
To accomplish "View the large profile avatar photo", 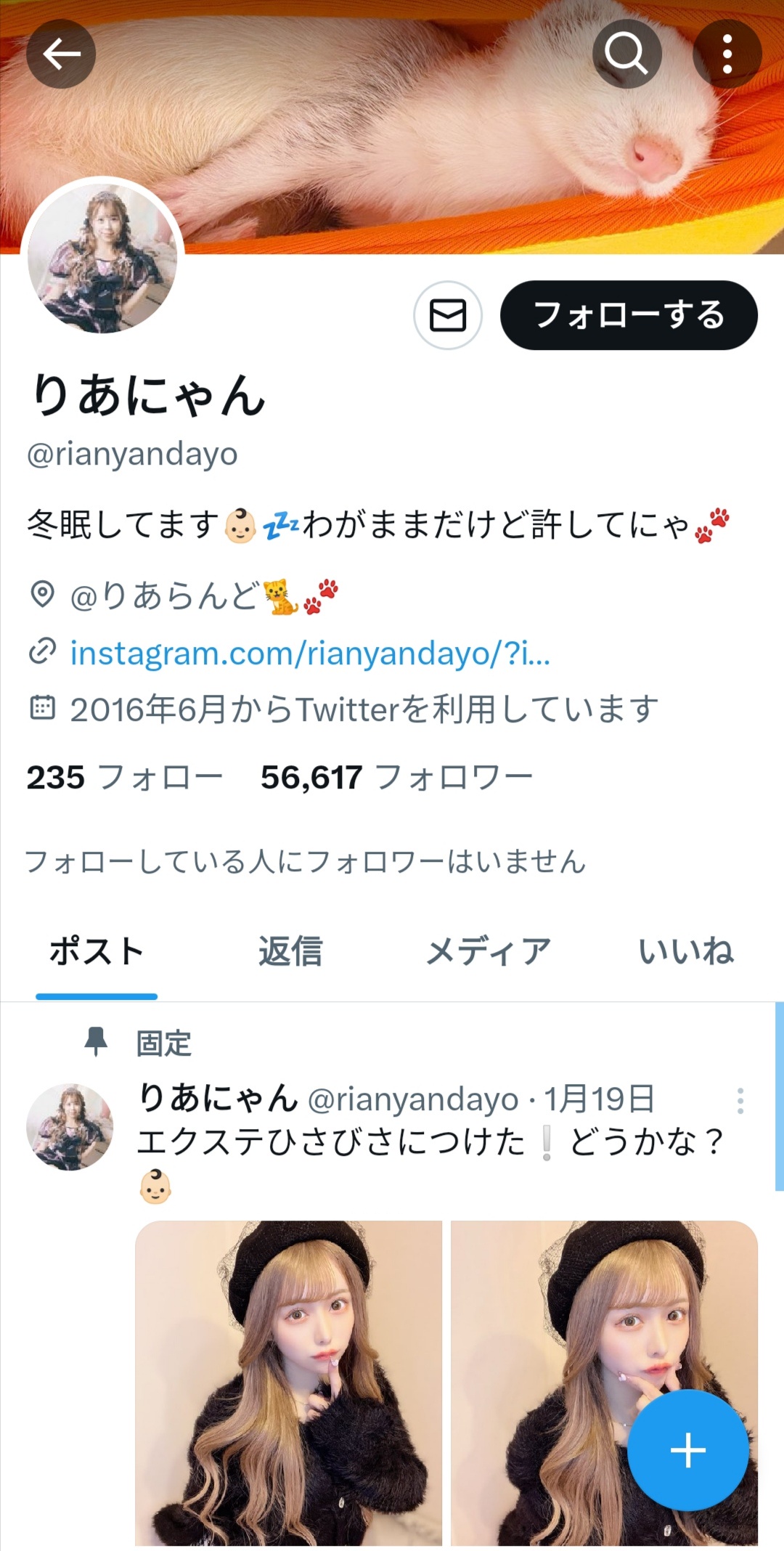I will (102, 257).
